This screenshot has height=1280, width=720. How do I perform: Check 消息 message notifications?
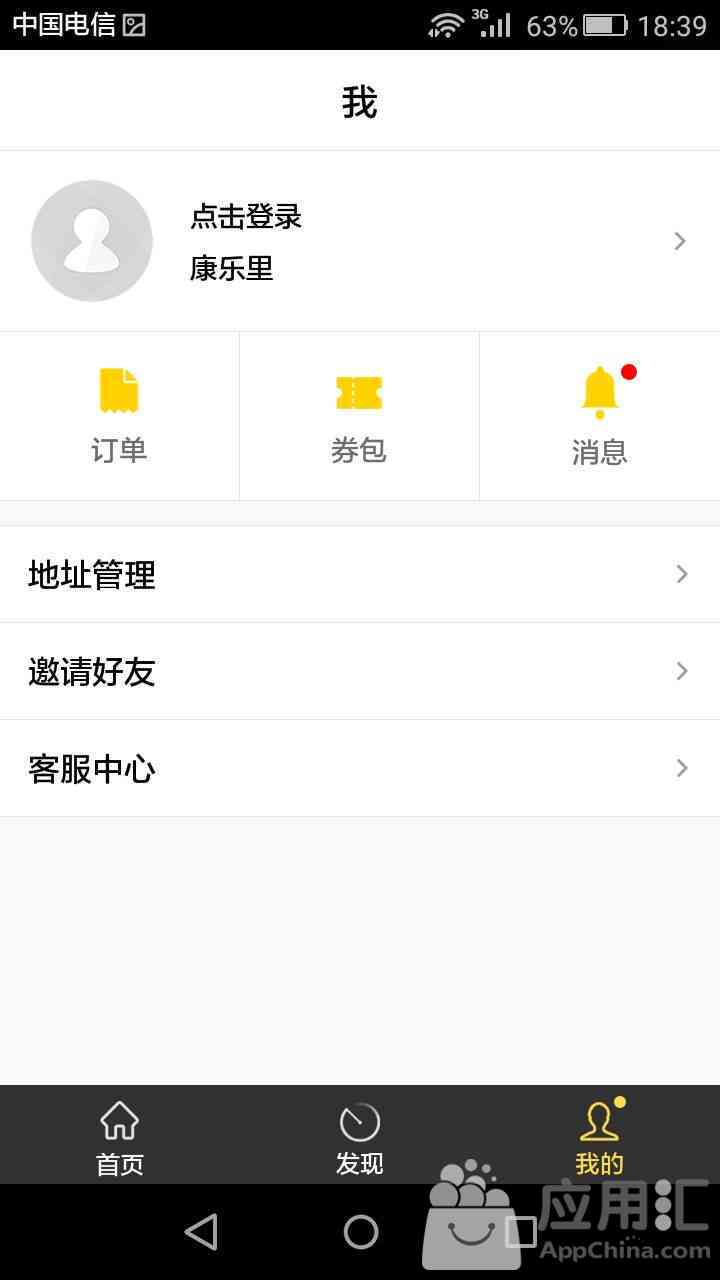[600, 416]
